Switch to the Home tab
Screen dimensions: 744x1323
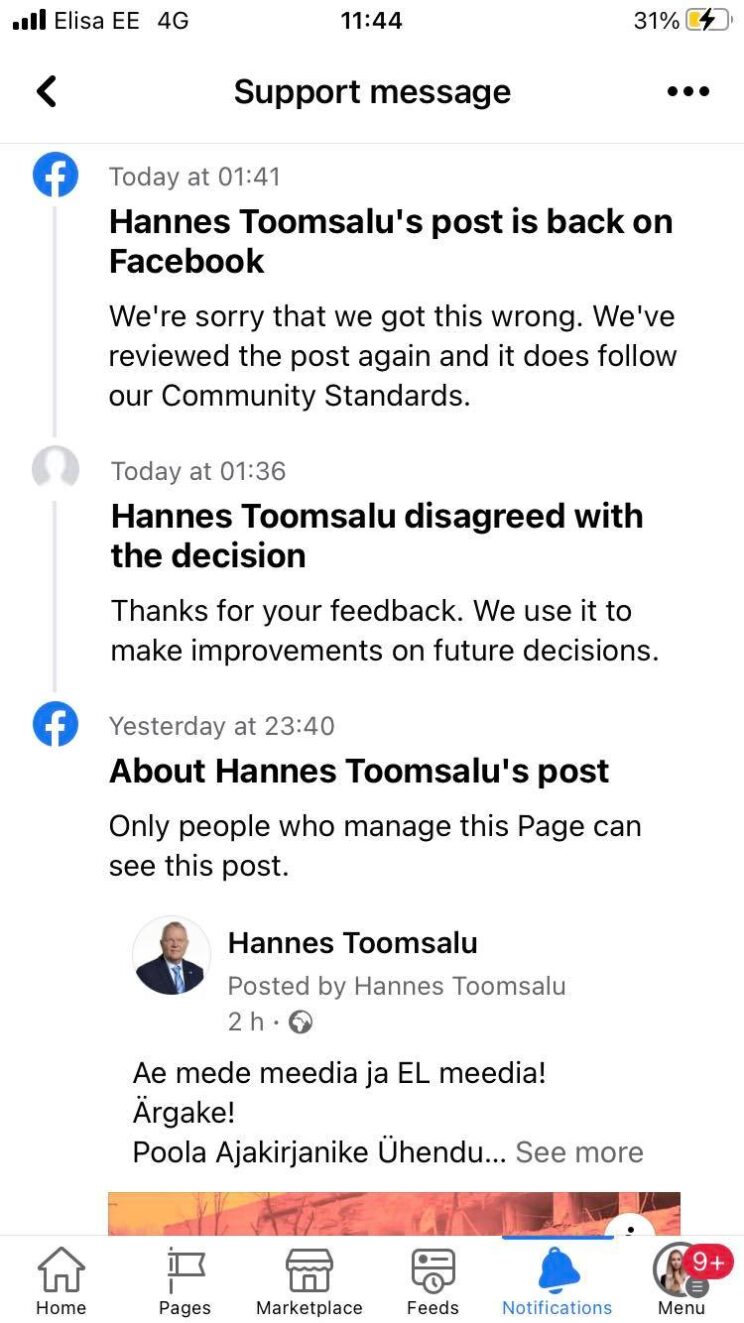[x=61, y=1281]
